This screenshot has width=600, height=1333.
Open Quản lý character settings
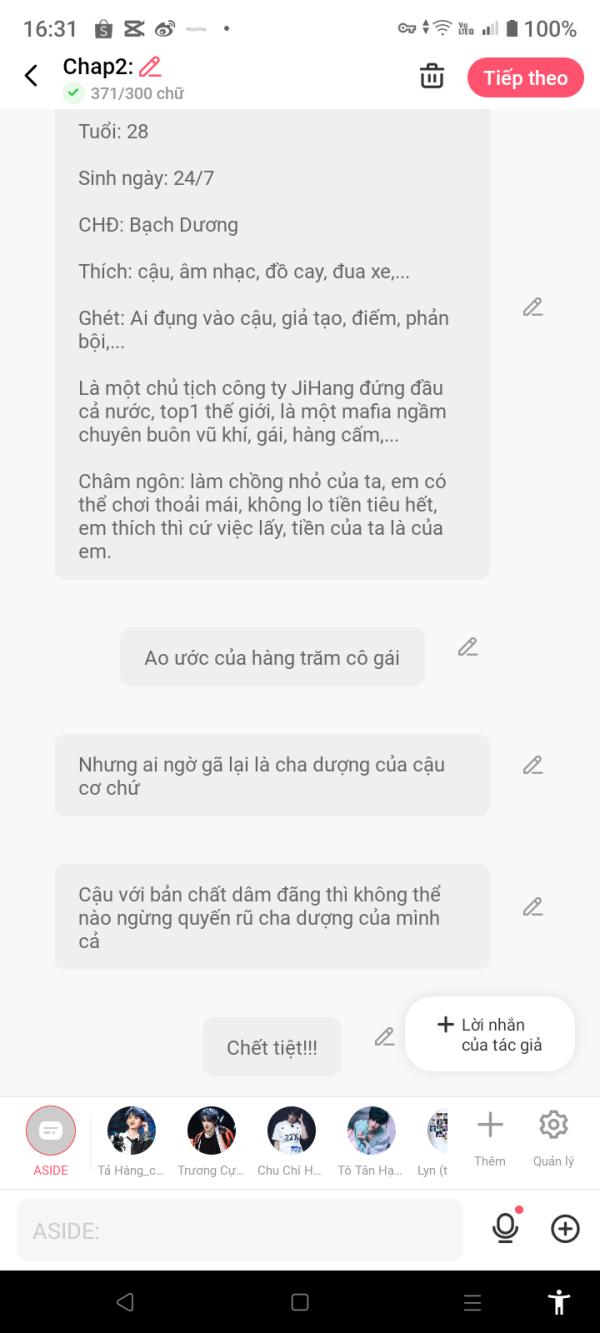(553, 1138)
